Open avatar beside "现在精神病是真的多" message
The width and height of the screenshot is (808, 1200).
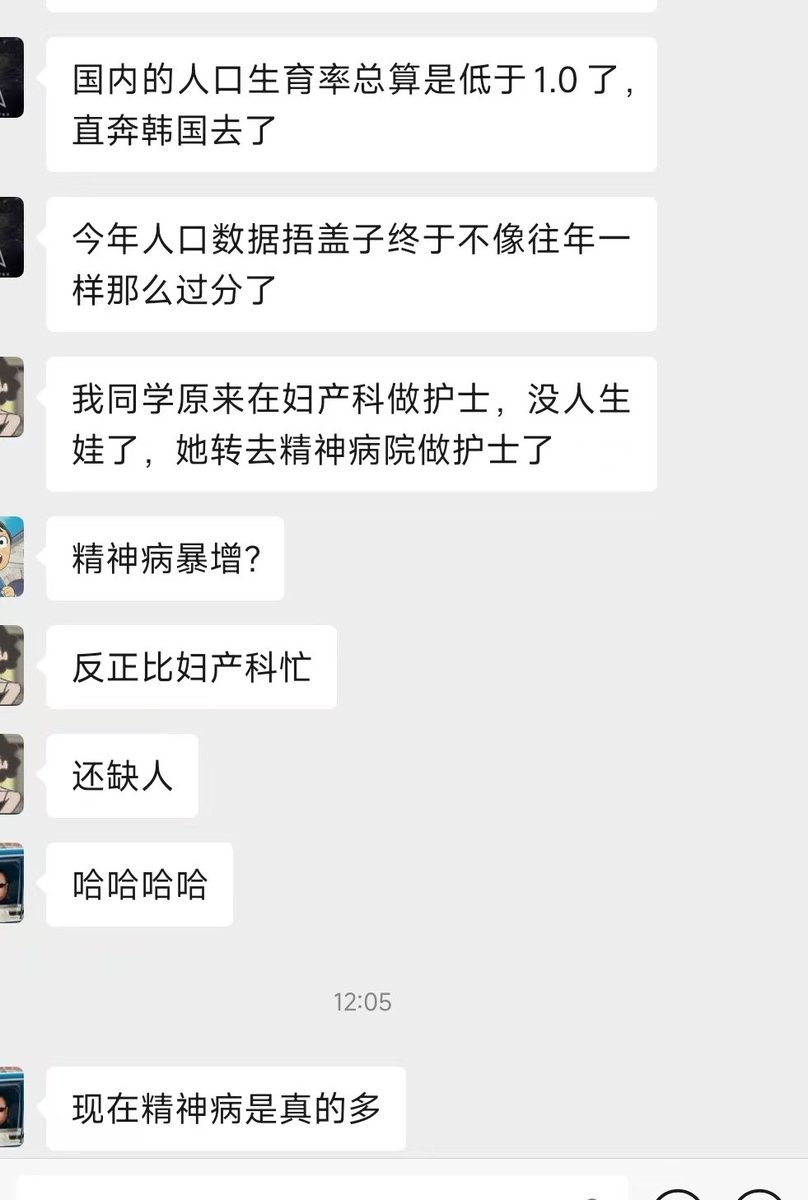(x=10, y=1107)
